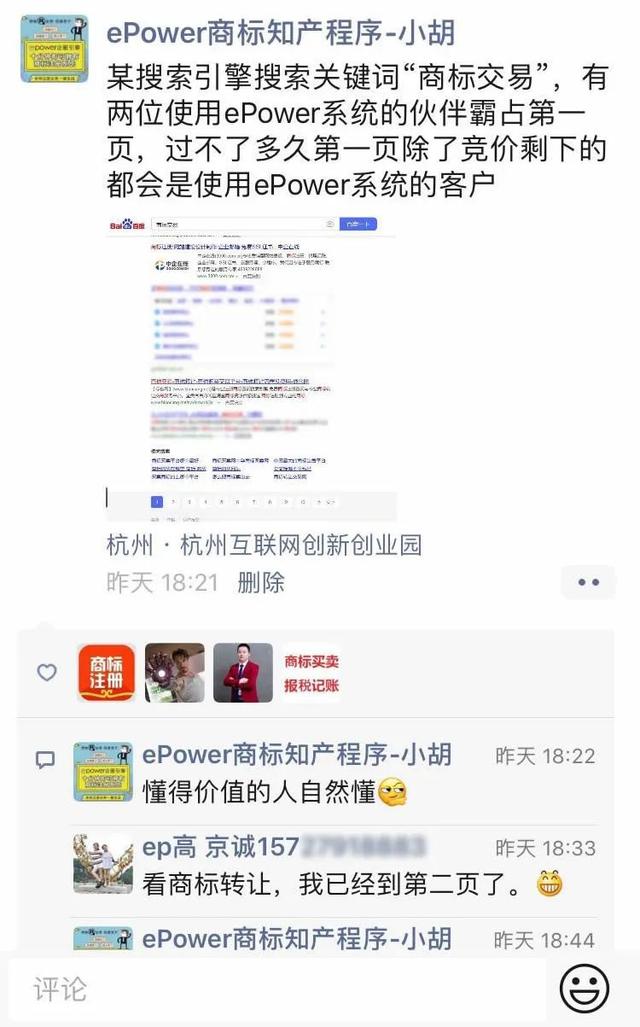Open the emoji picker smiley
This screenshot has height=1027, width=640.
pyautogui.click(x=584, y=989)
